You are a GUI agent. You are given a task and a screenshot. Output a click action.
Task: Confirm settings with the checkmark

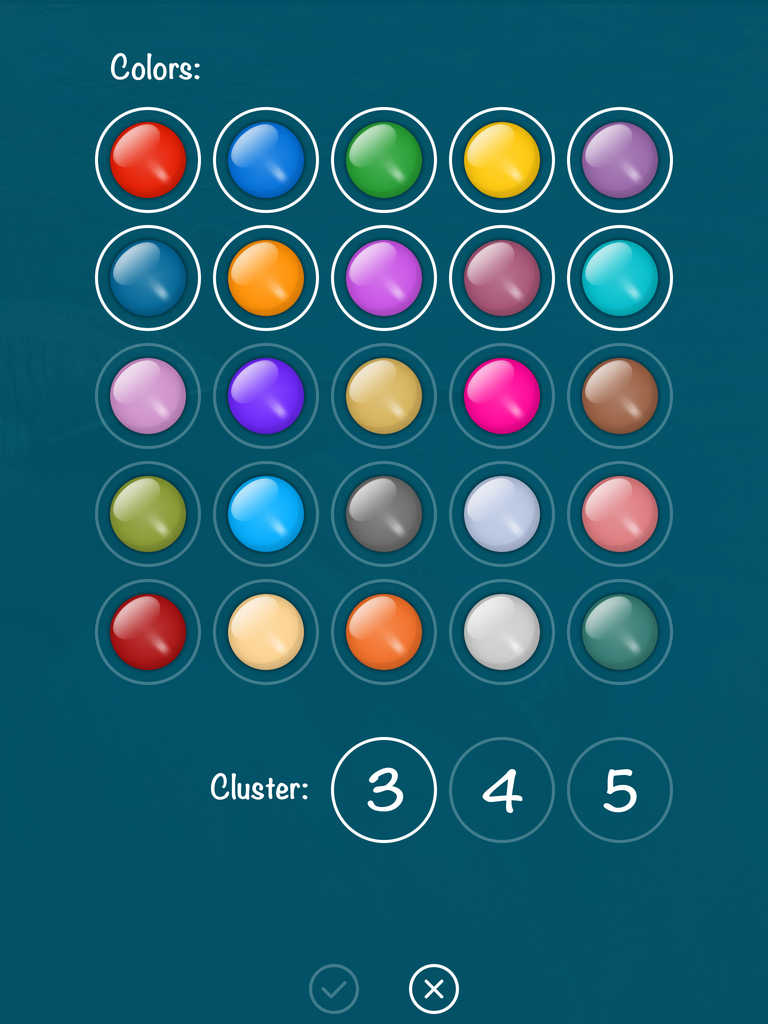334,989
